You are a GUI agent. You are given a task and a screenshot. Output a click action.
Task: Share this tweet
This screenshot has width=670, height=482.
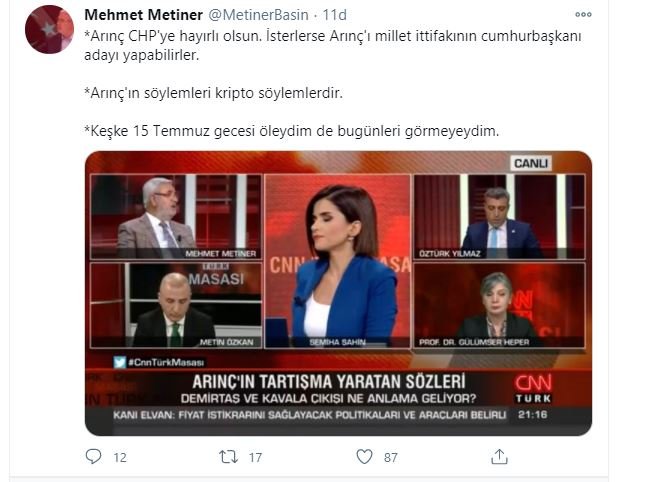[499, 457]
